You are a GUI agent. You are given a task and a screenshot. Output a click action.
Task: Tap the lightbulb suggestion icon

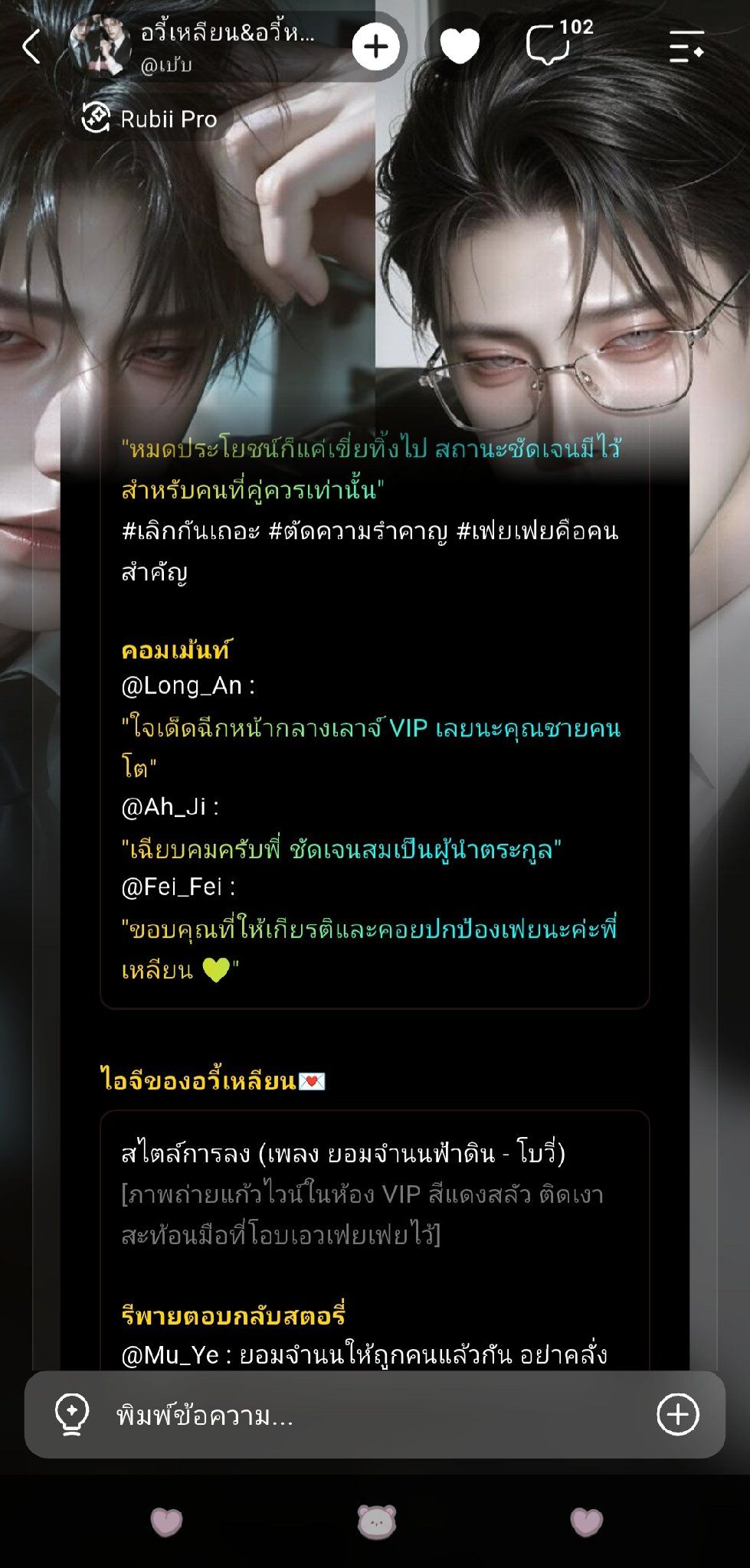tap(72, 1415)
